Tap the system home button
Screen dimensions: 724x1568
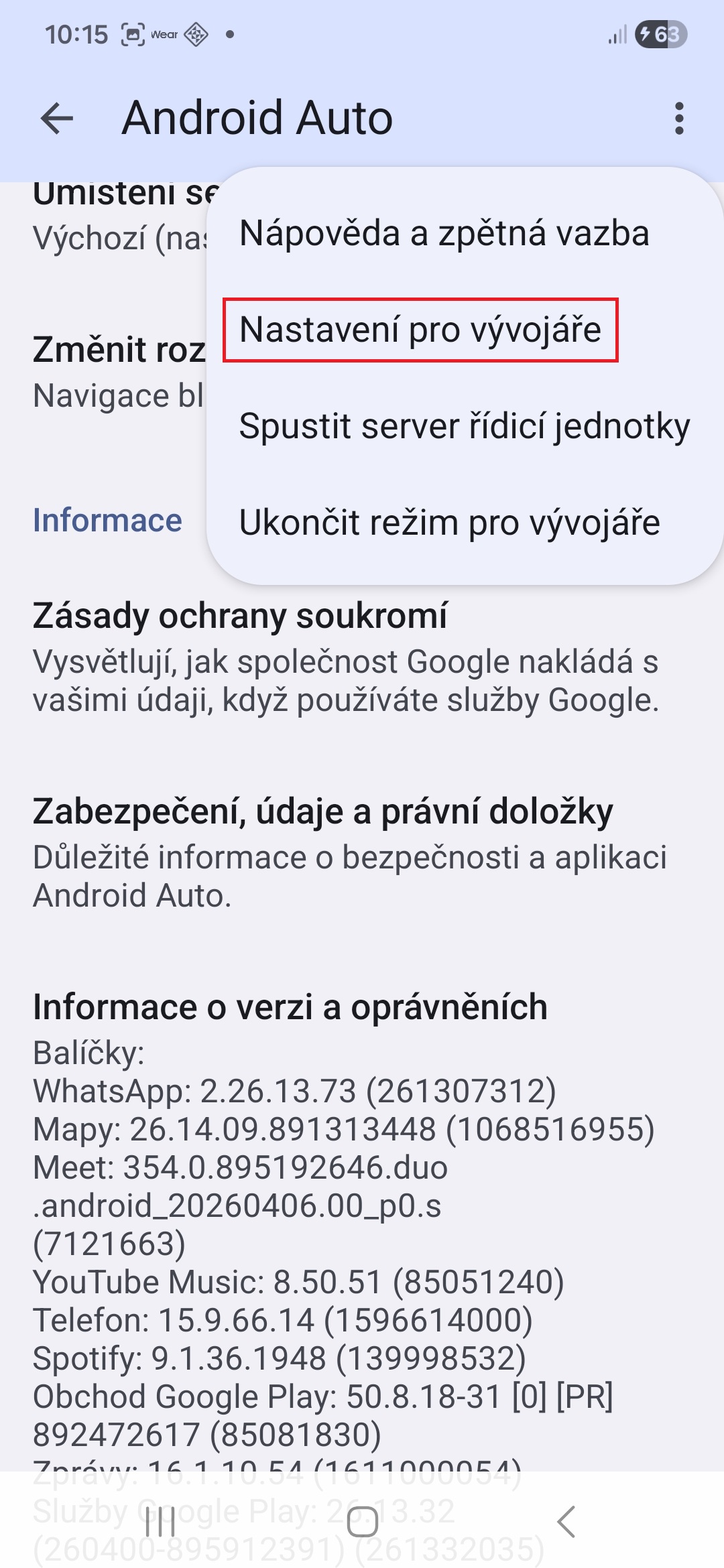(362, 1521)
